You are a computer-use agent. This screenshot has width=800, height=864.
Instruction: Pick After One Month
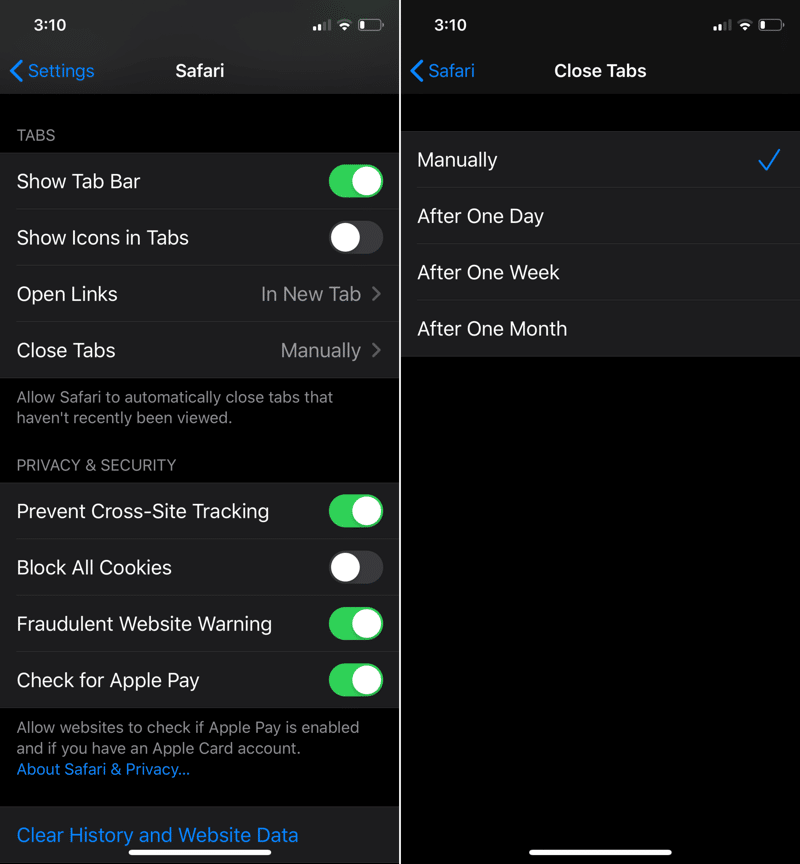600,329
